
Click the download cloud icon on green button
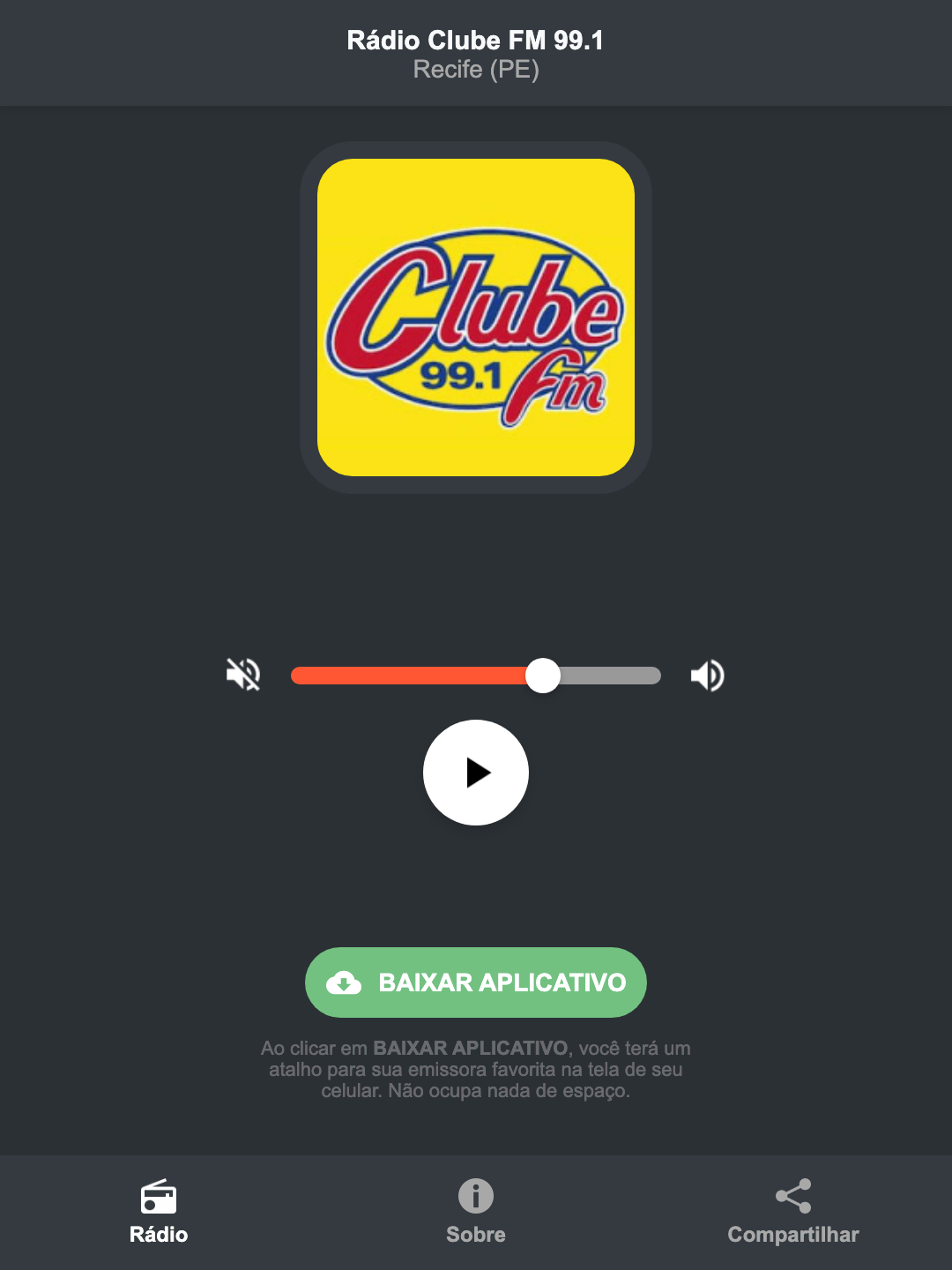coord(345,982)
